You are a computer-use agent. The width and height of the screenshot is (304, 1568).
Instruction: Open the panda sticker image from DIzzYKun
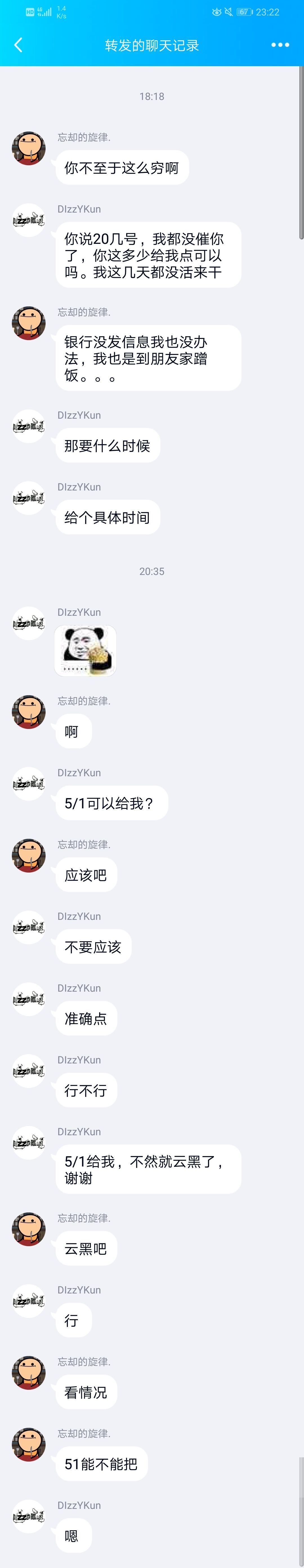point(85,651)
